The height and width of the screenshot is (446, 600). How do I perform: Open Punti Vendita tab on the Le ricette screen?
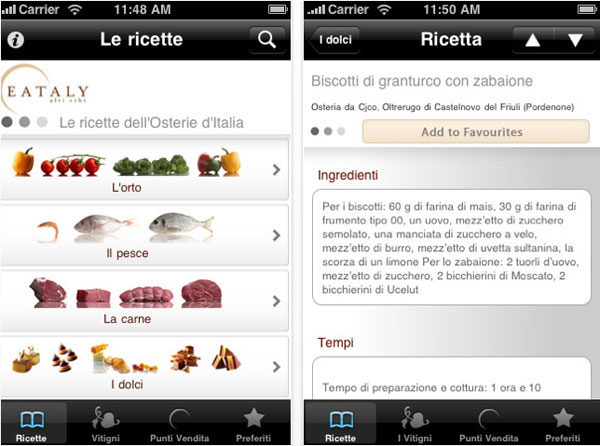[x=182, y=424]
